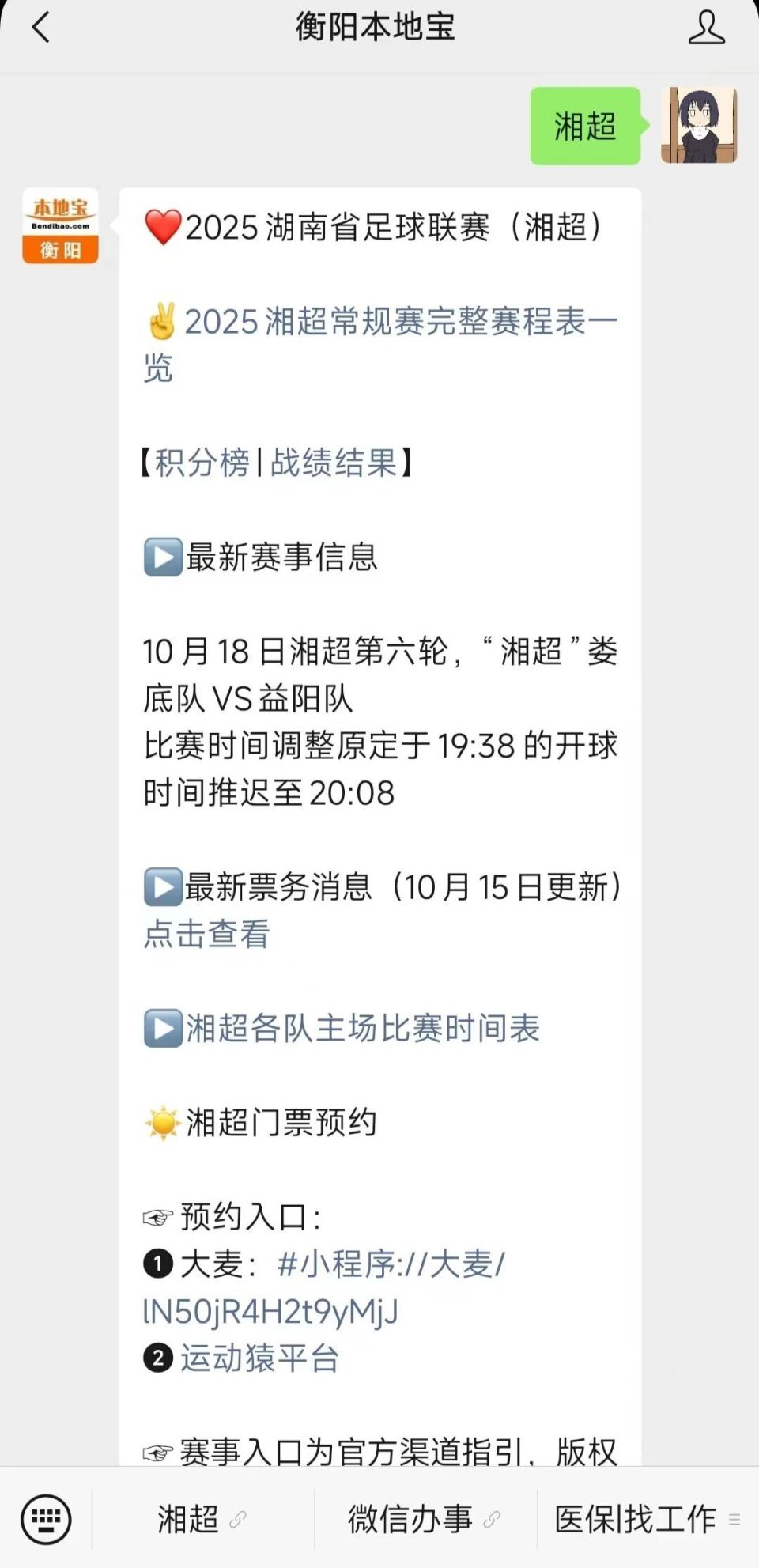Tap the ▶ icon before 最新赛事信息
759x1568 pixels.
164,558
